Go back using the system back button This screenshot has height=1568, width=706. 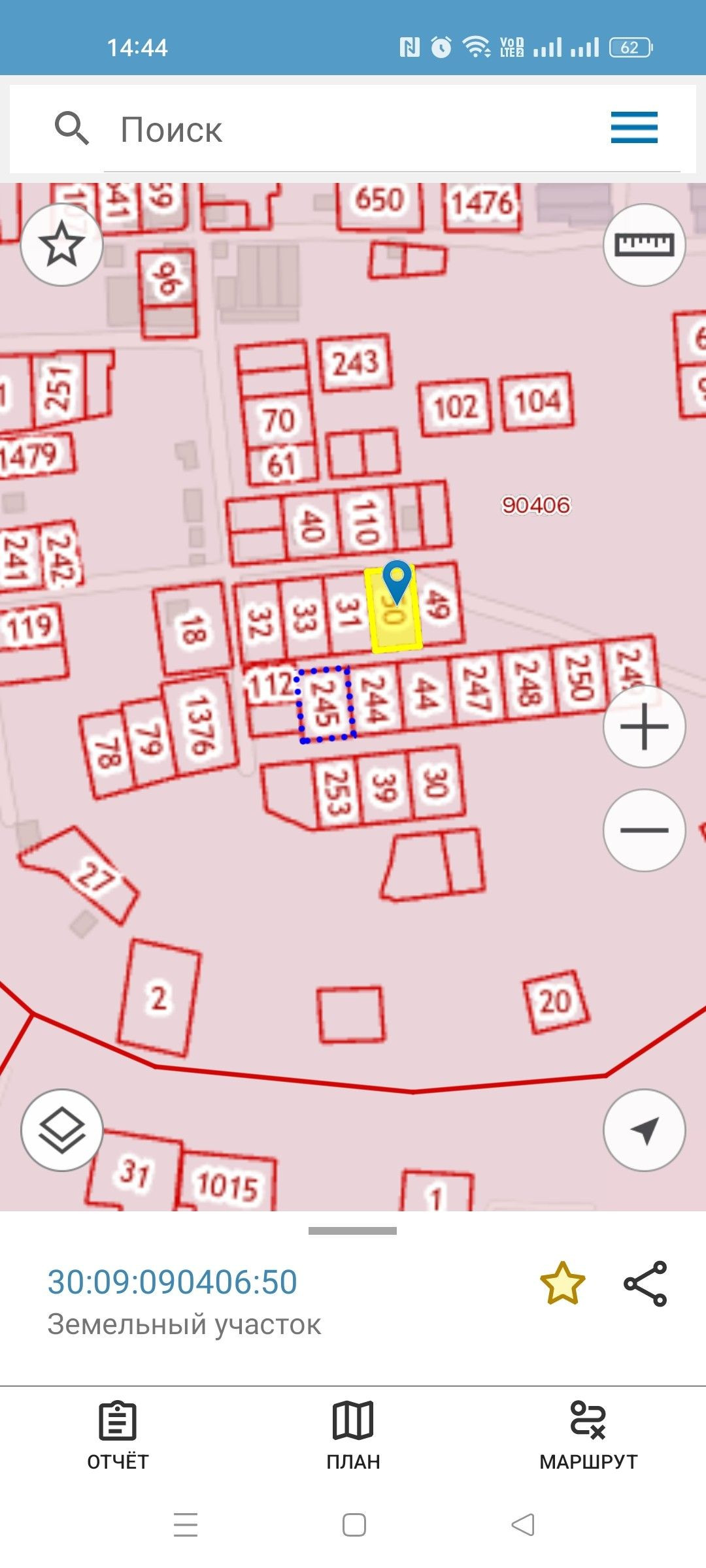(x=522, y=1525)
